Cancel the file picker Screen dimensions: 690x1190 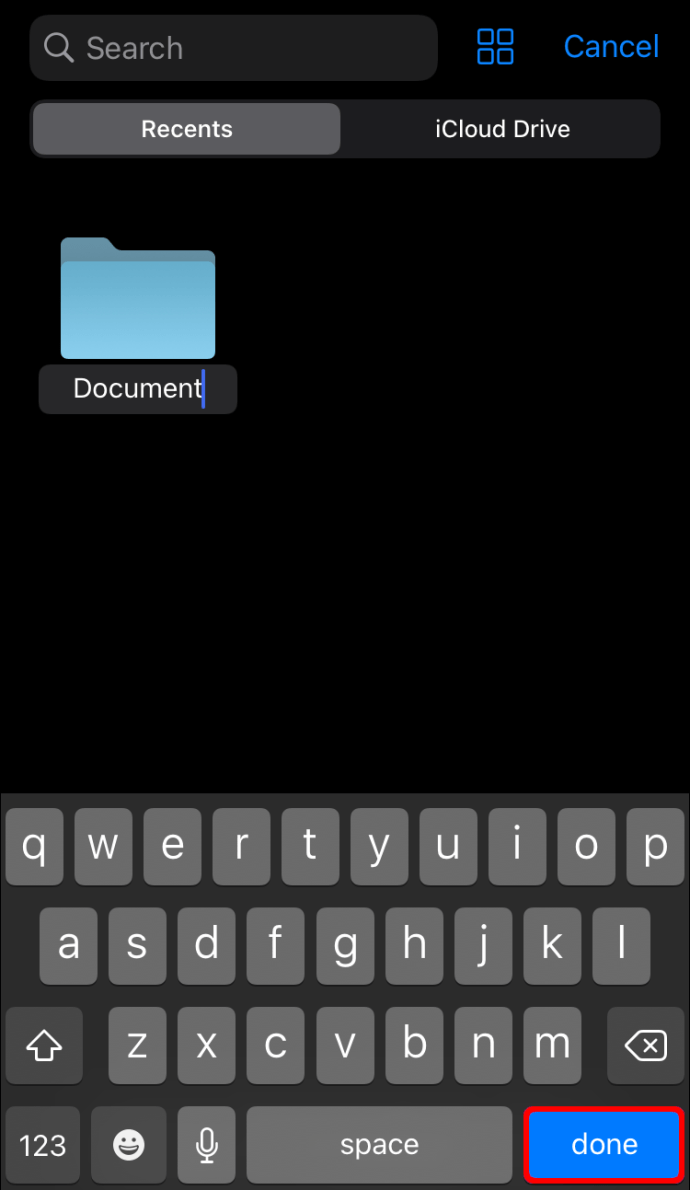click(611, 47)
